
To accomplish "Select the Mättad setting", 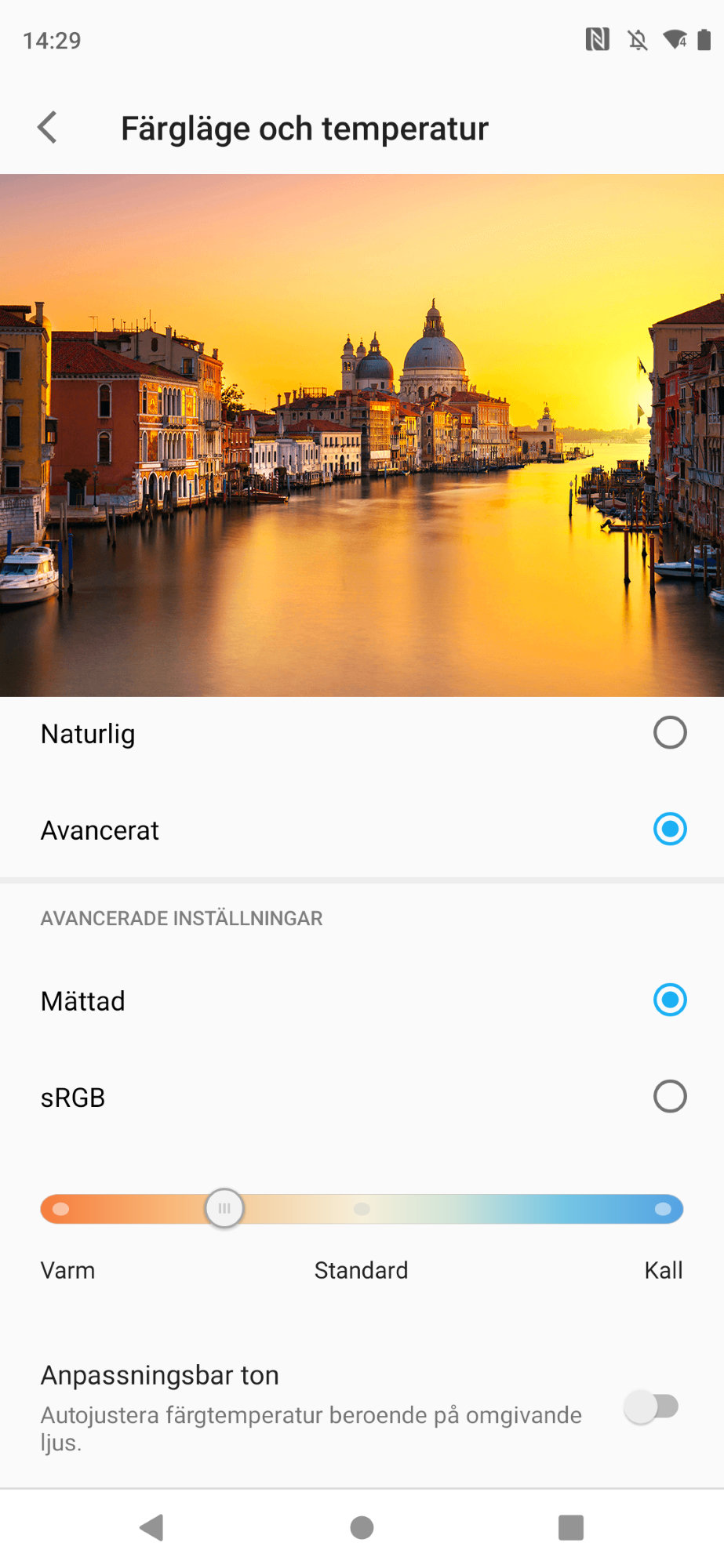I will tap(669, 1000).
